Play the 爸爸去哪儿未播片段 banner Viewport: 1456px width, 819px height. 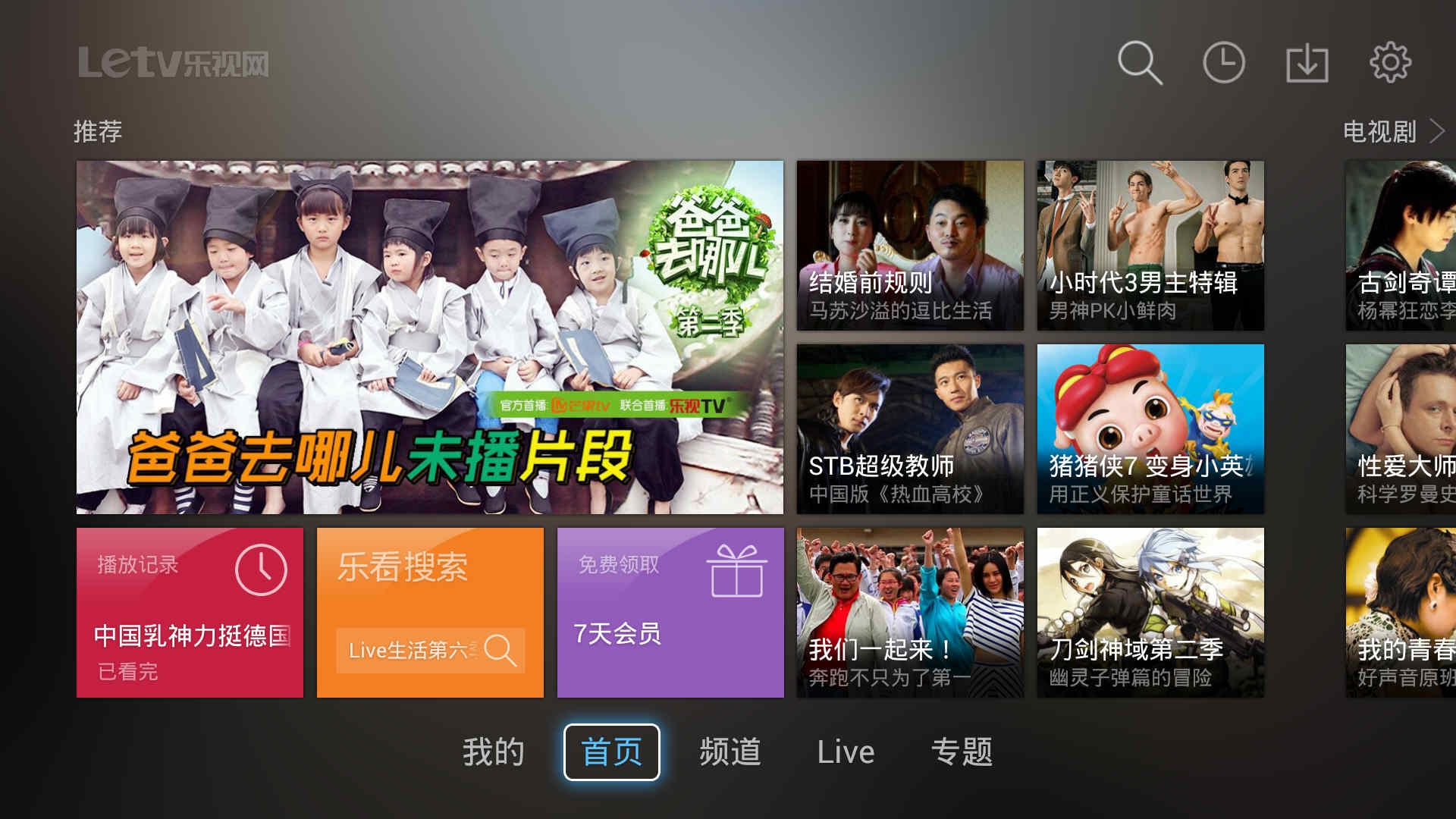(429, 337)
